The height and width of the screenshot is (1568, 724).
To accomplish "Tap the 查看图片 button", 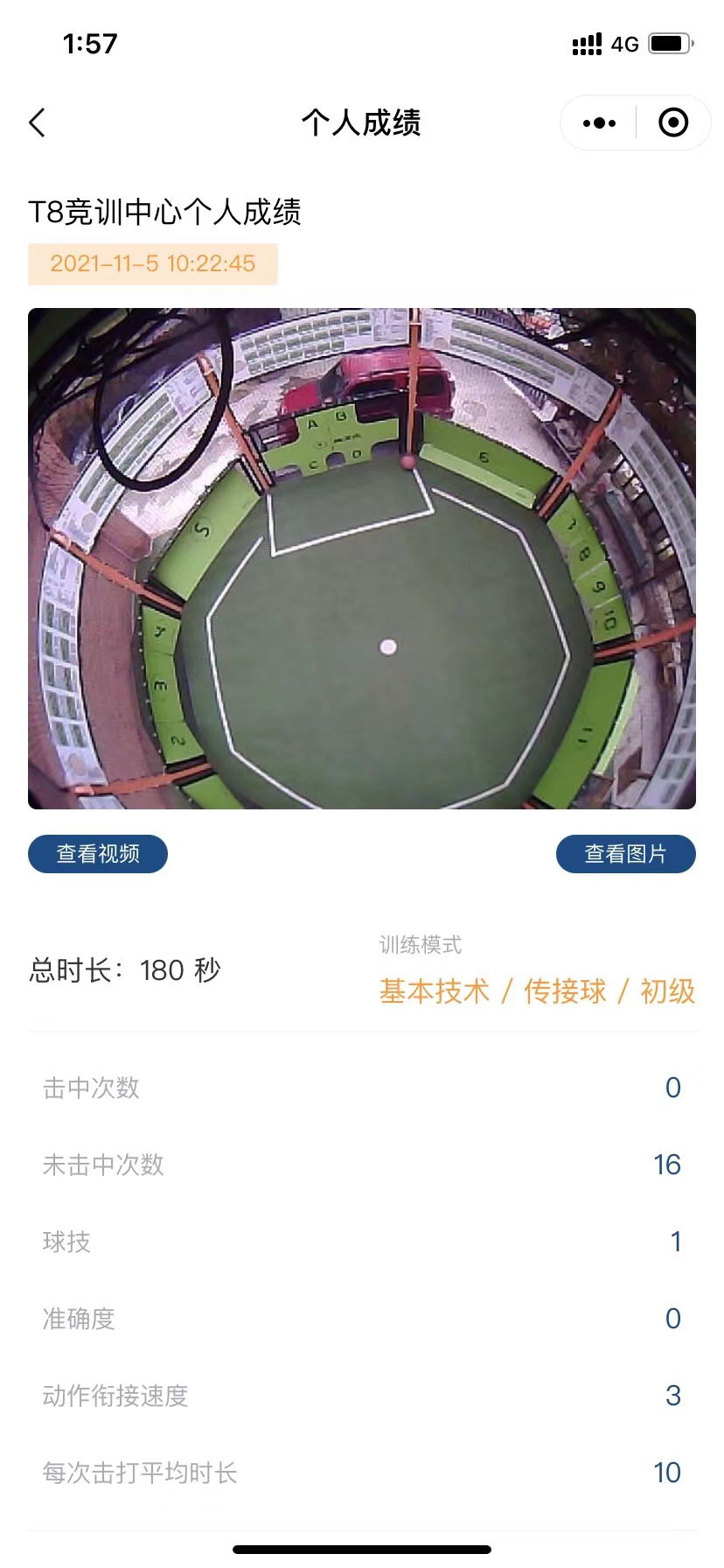I will [625, 854].
